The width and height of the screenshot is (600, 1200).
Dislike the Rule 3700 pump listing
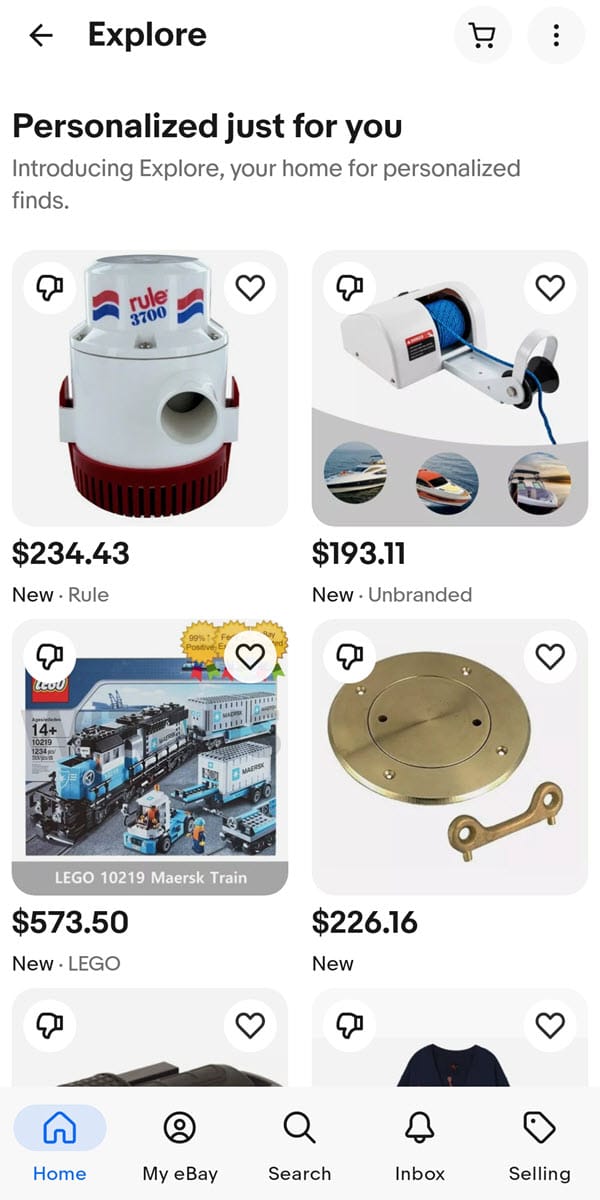[x=50, y=288]
